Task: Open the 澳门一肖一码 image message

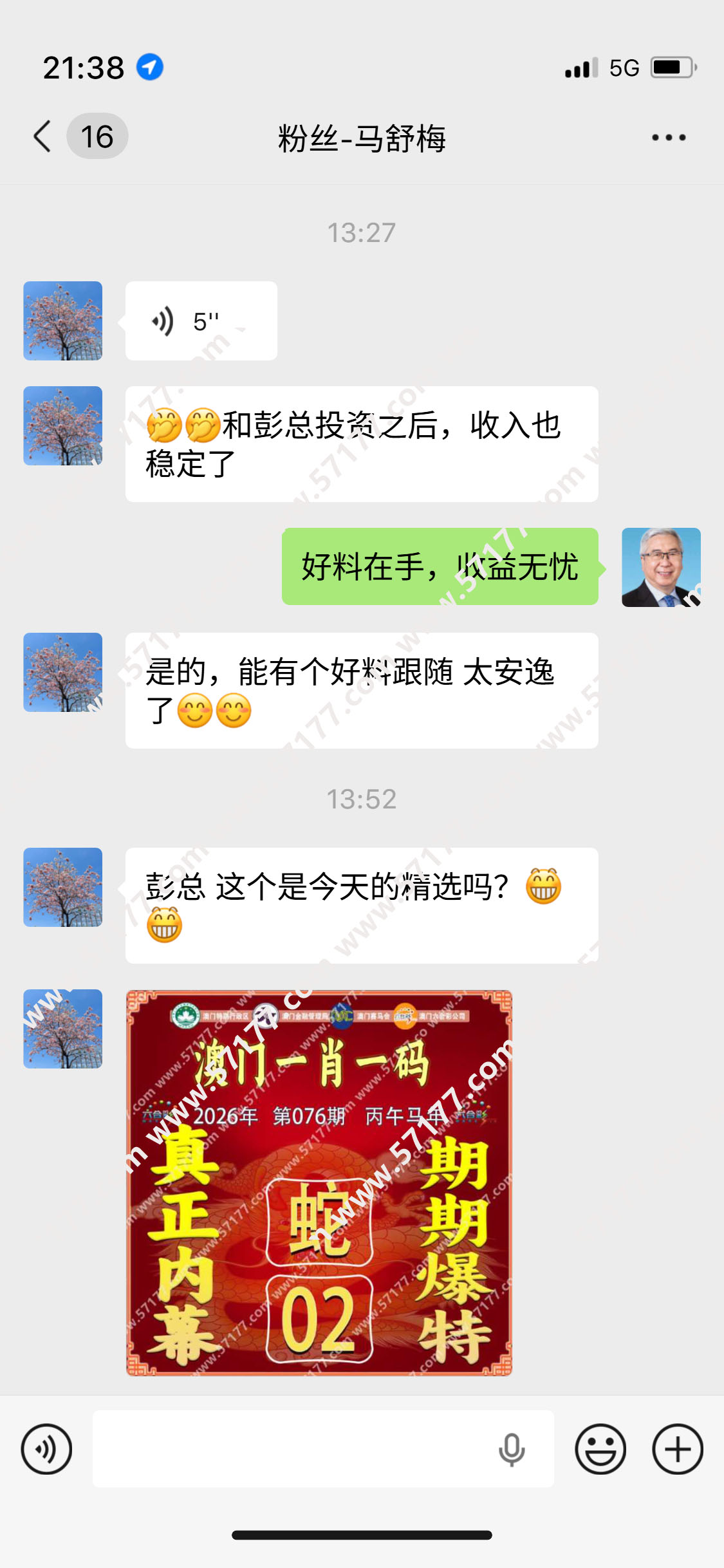Action: 319,1183
